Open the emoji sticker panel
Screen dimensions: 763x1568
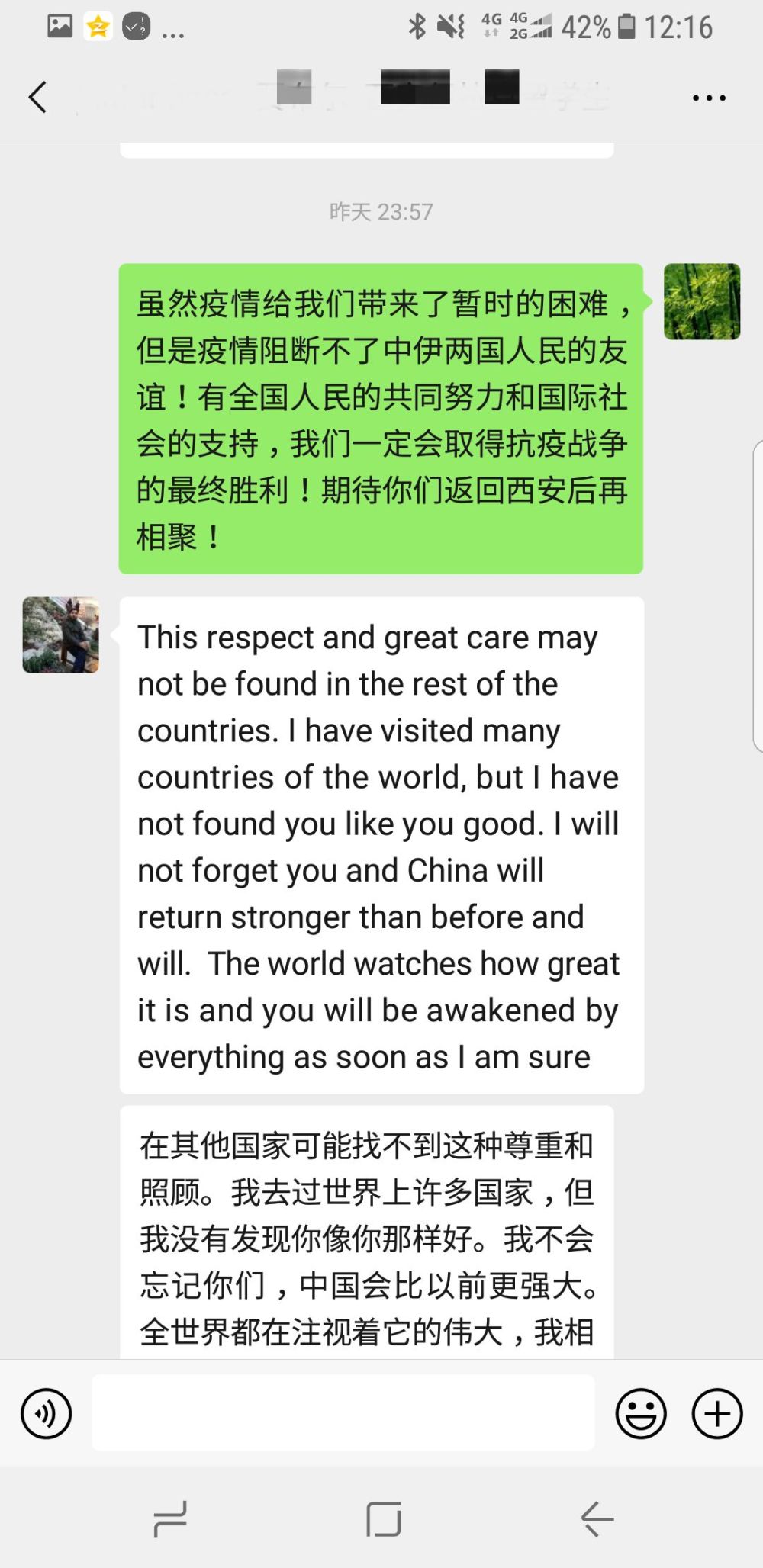pos(641,1413)
